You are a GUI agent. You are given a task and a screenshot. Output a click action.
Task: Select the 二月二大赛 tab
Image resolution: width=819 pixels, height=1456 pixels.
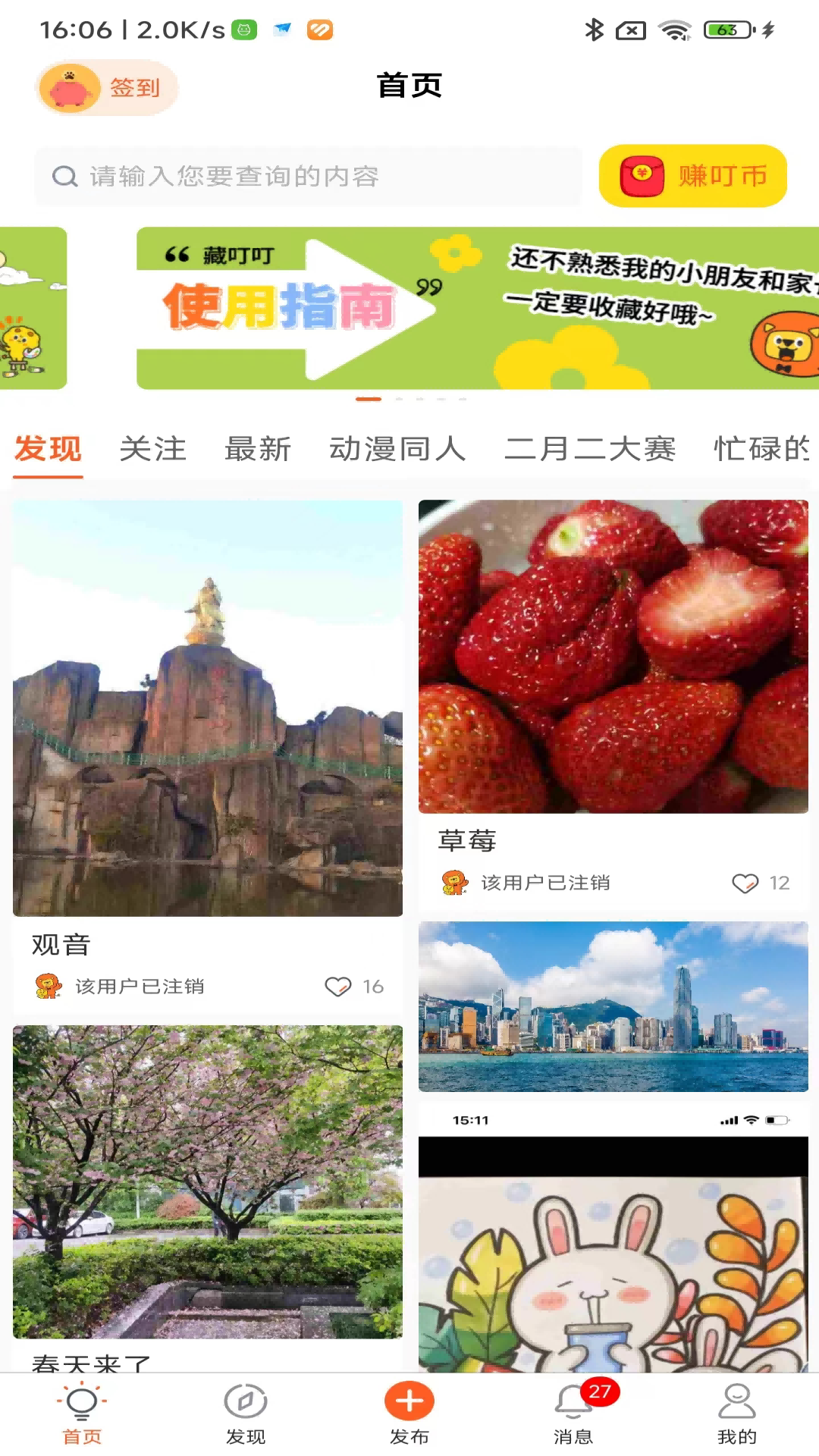[x=590, y=449]
